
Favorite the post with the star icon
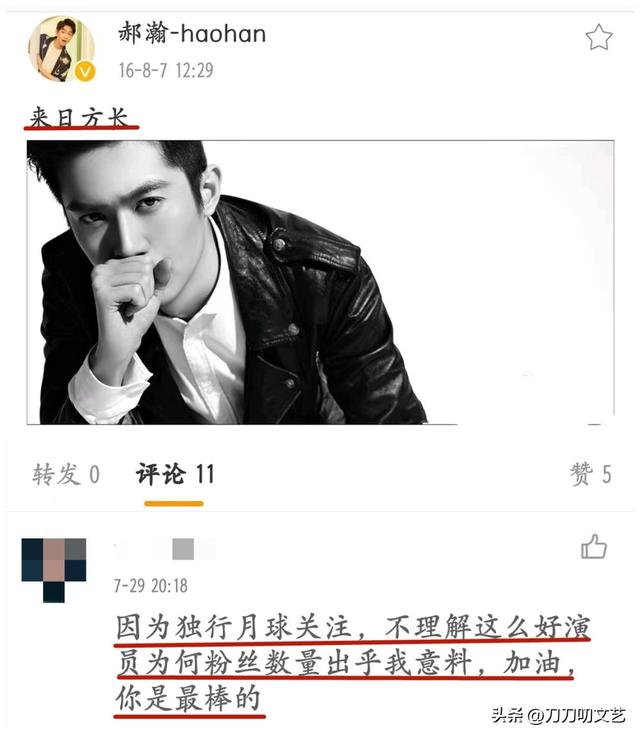click(x=599, y=38)
